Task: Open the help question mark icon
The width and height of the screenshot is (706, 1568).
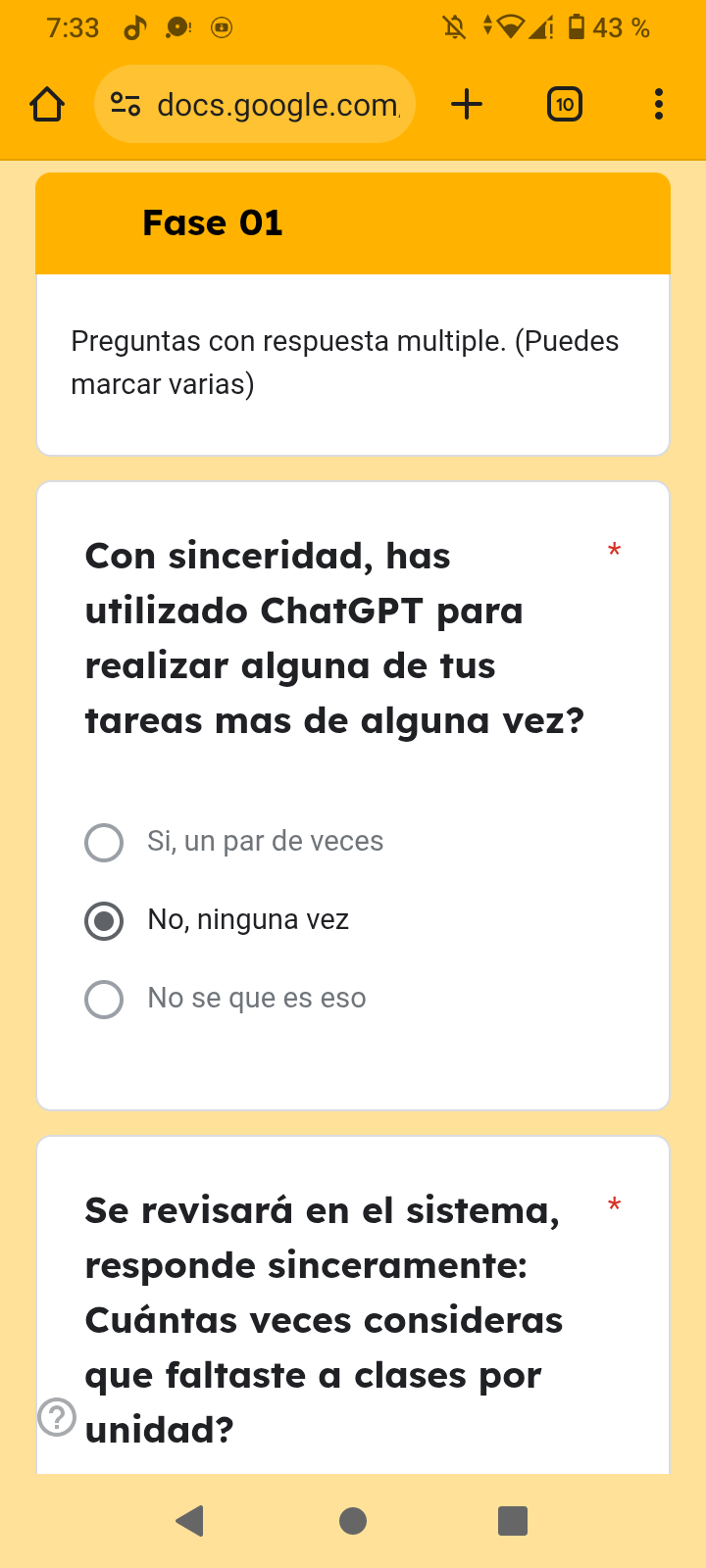Action: click(57, 1416)
